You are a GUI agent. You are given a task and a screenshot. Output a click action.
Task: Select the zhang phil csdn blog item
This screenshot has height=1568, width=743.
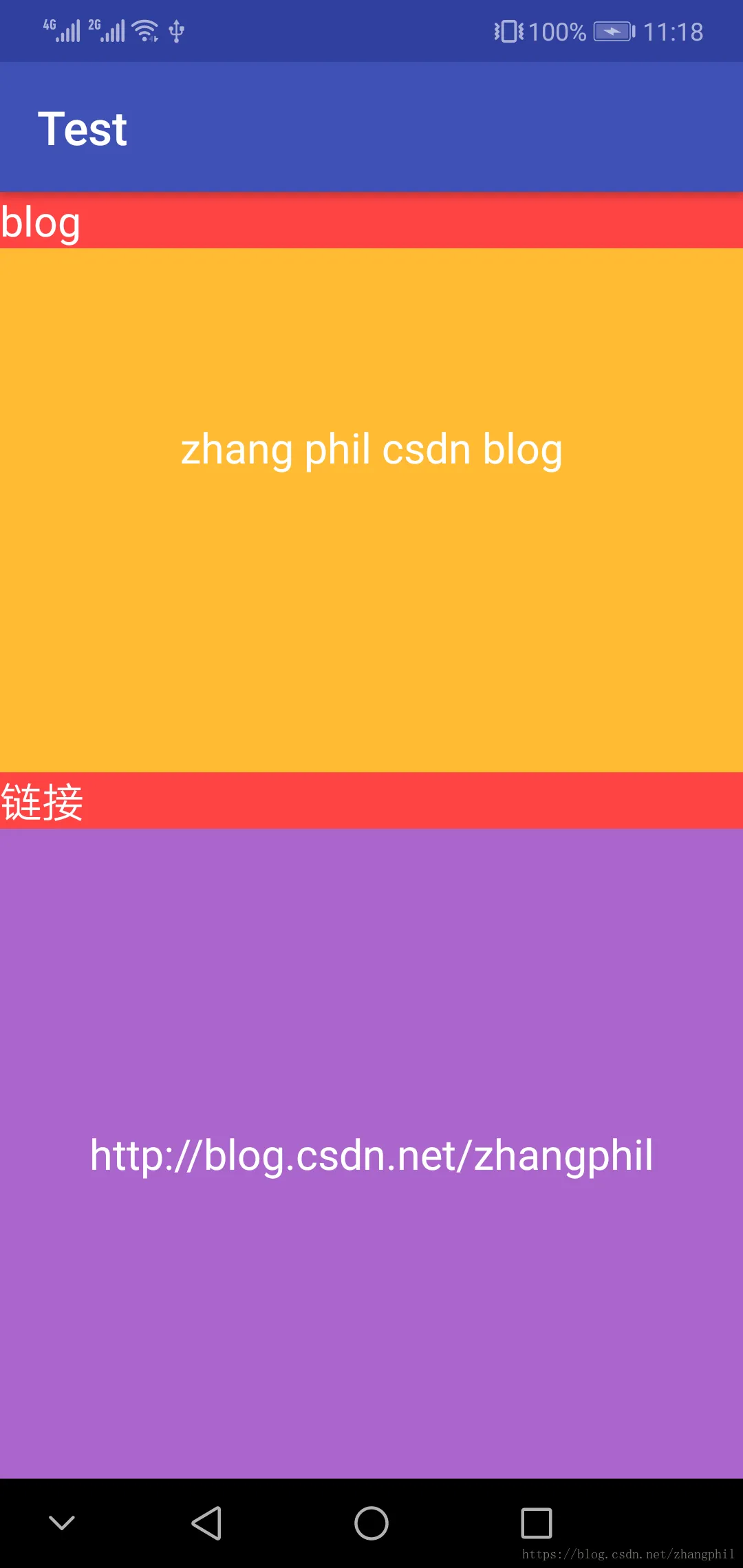click(371, 510)
